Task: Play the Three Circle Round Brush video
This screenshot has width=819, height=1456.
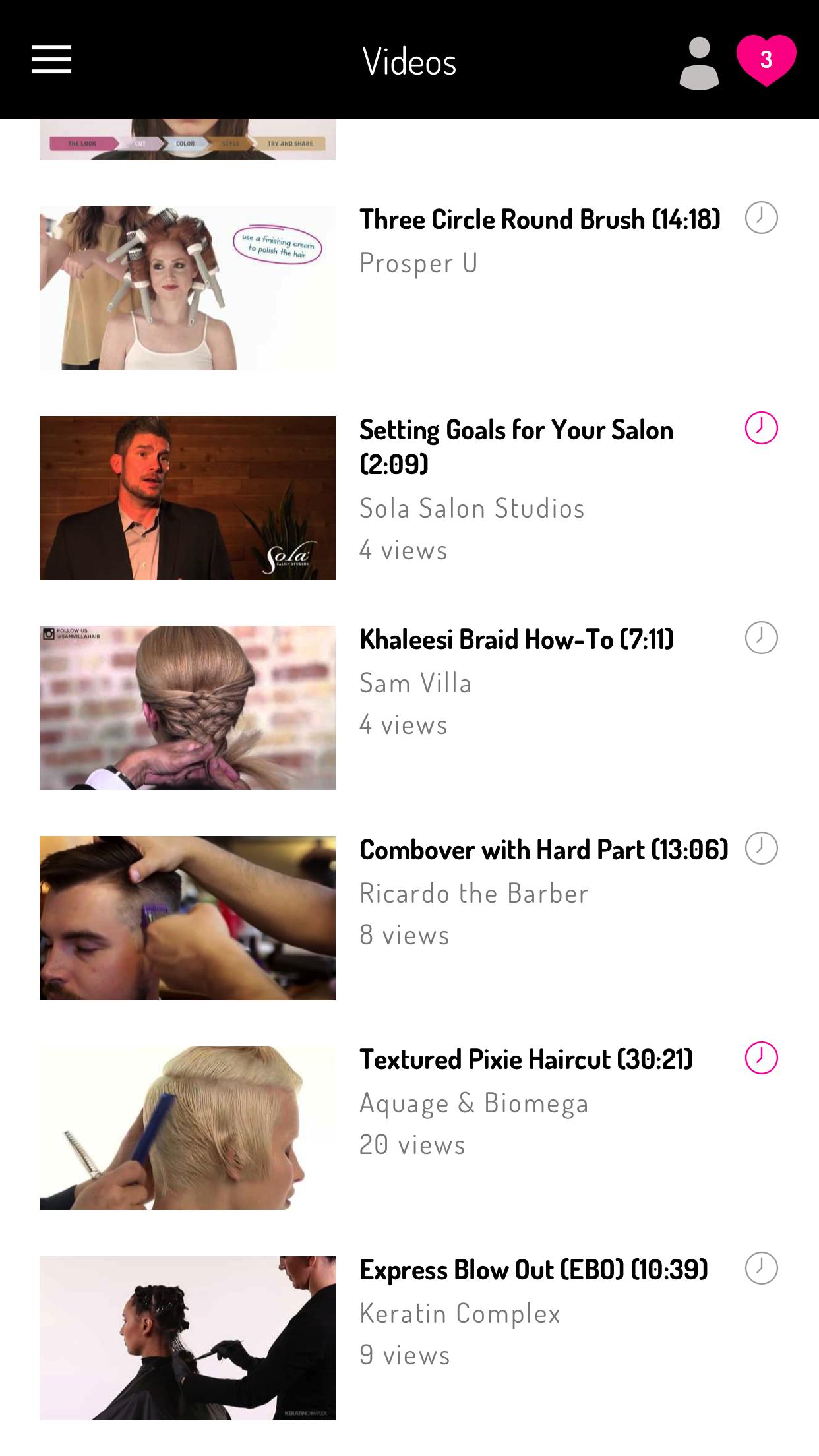Action: coord(187,288)
